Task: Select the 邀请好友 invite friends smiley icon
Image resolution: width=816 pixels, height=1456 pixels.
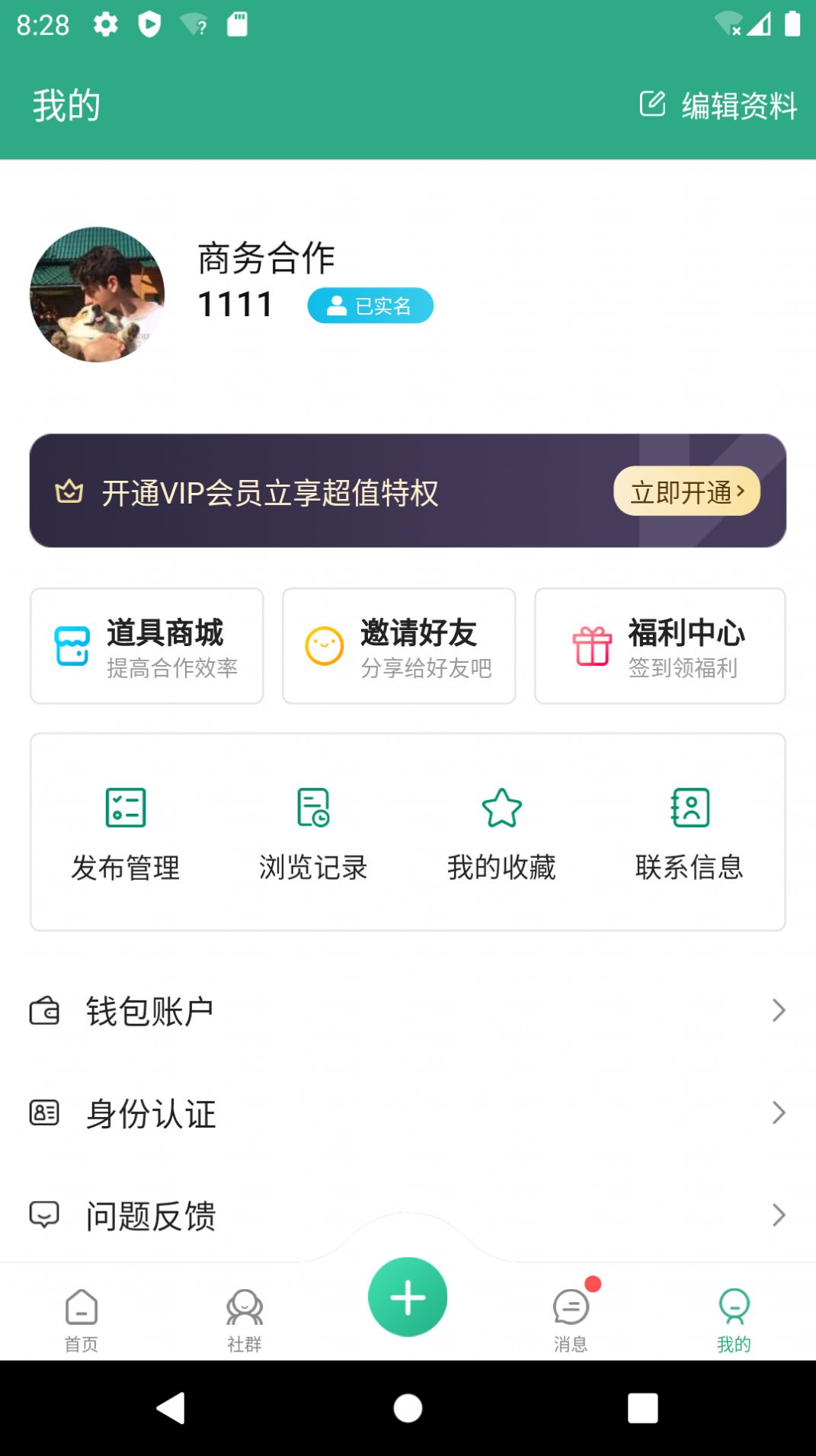Action: click(326, 645)
